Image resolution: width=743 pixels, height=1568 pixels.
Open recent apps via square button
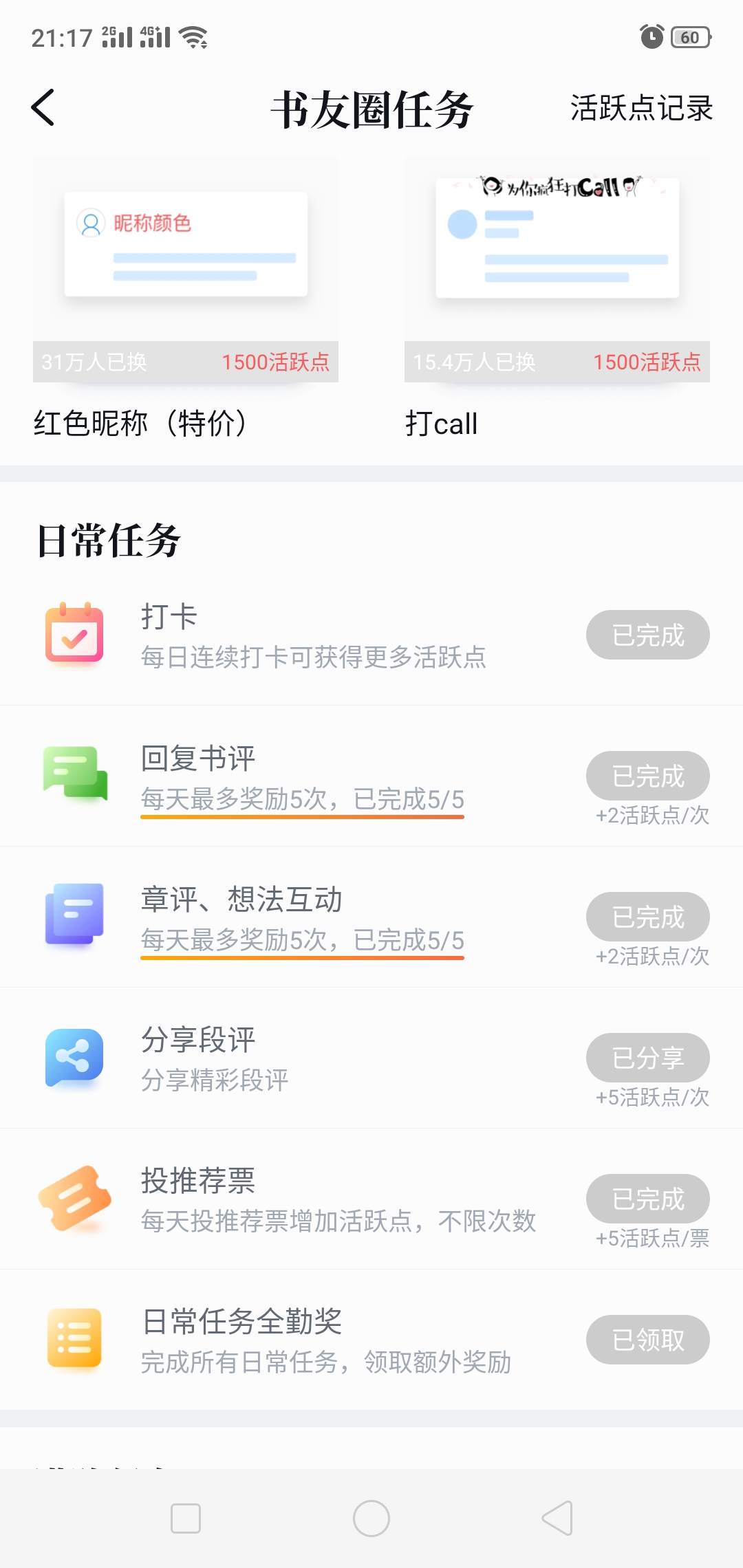click(x=186, y=1518)
